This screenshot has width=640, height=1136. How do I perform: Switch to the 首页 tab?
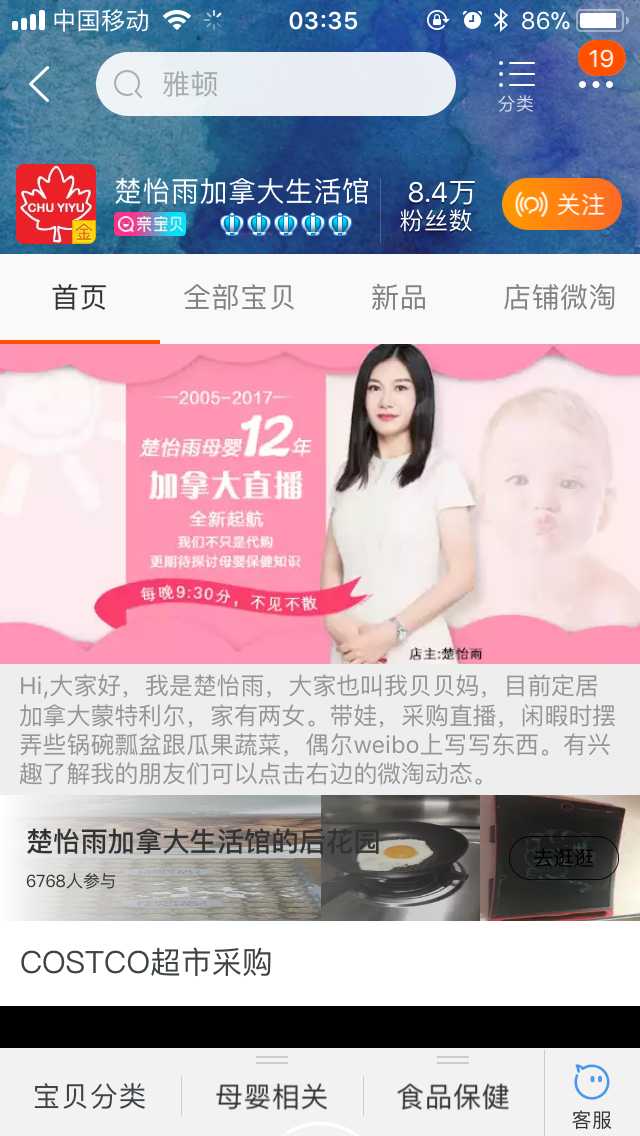80,298
